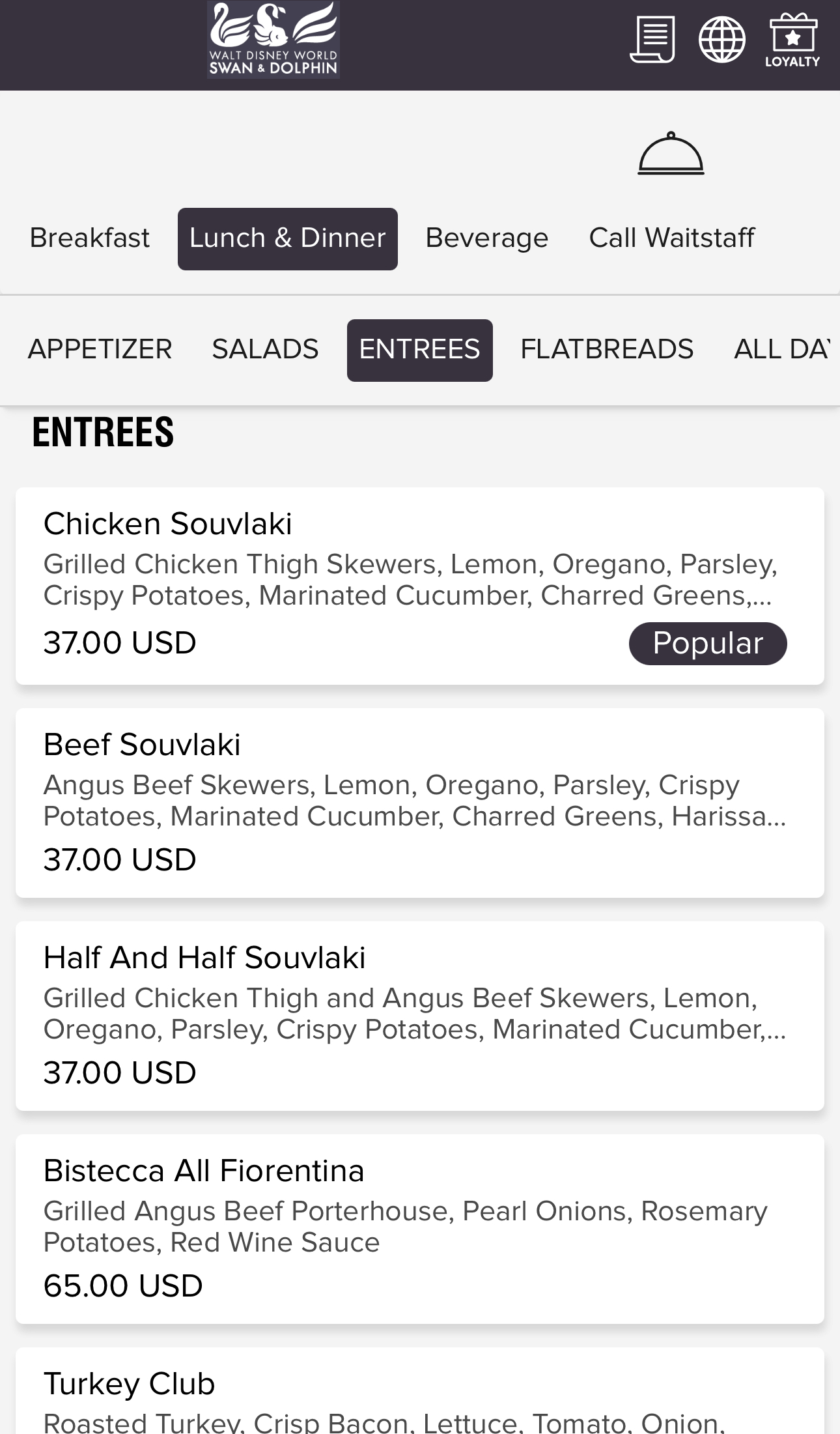Select the Lunch & Dinner tab
This screenshot has width=840, height=1434.
click(x=287, y=238)
